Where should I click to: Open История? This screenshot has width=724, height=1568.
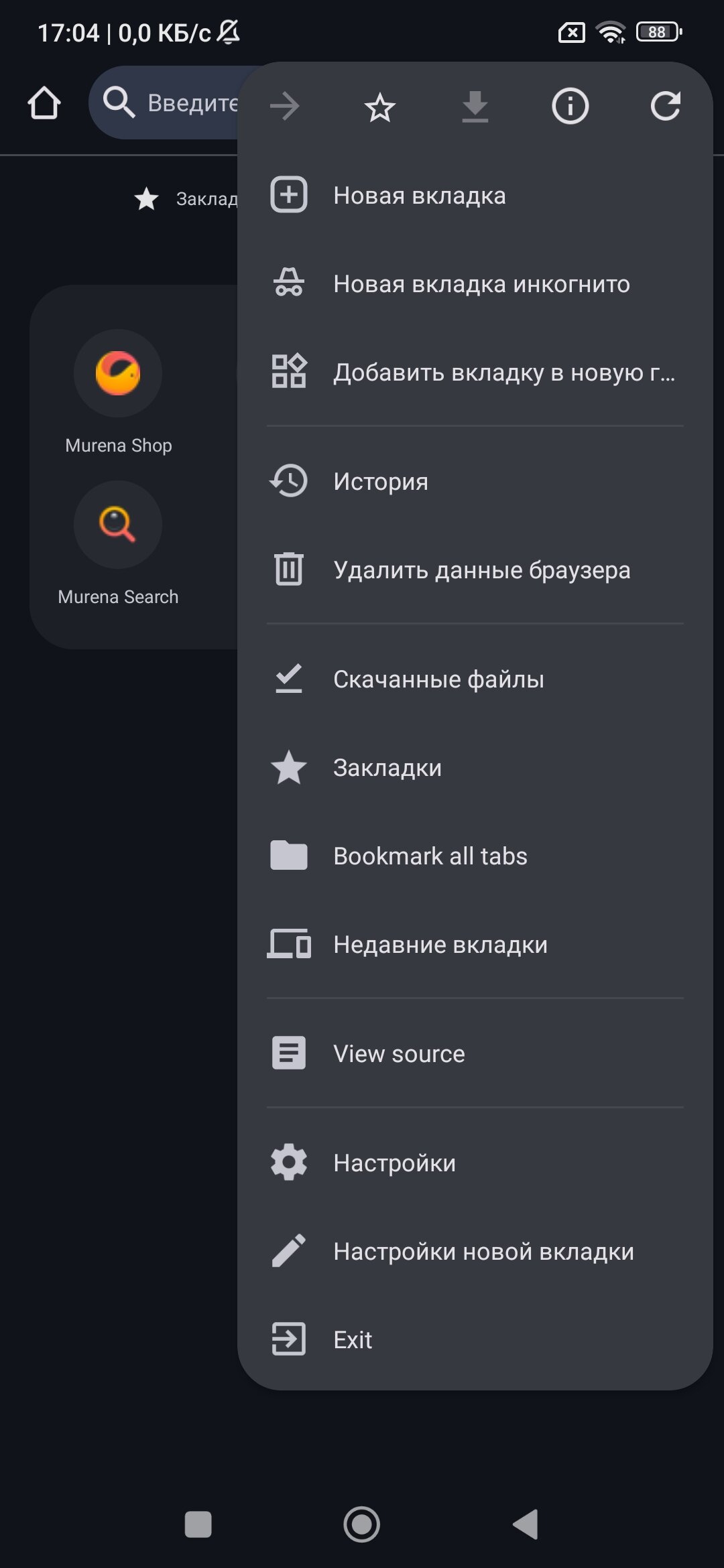tap(380, 482)
